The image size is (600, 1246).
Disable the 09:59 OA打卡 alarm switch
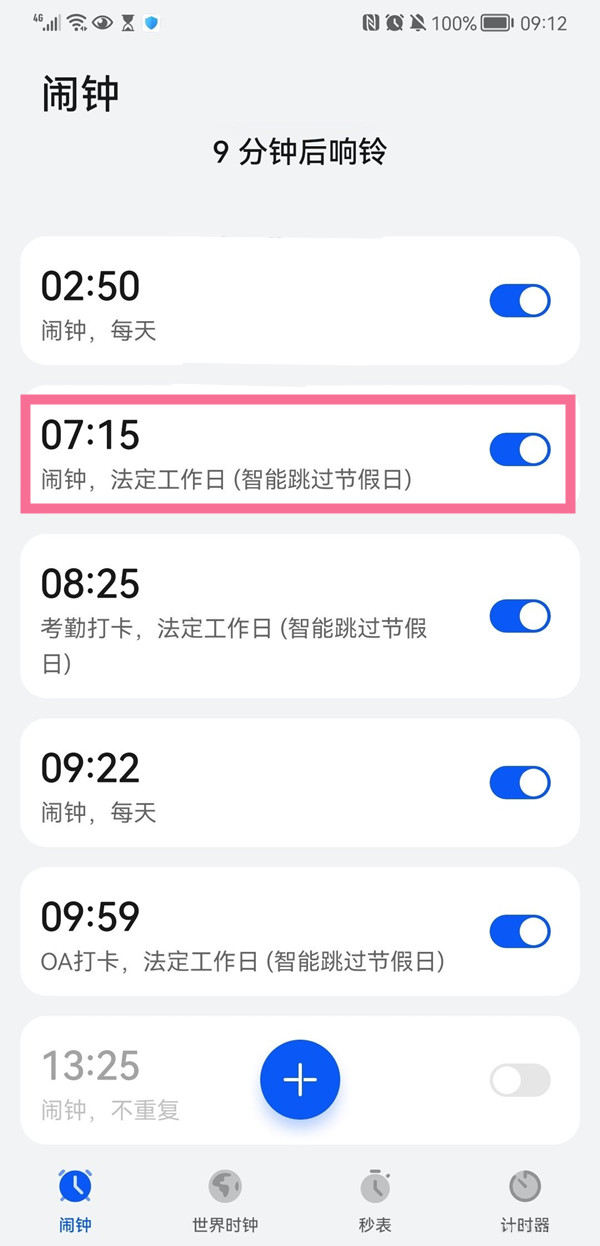click(x=520, y=932)
